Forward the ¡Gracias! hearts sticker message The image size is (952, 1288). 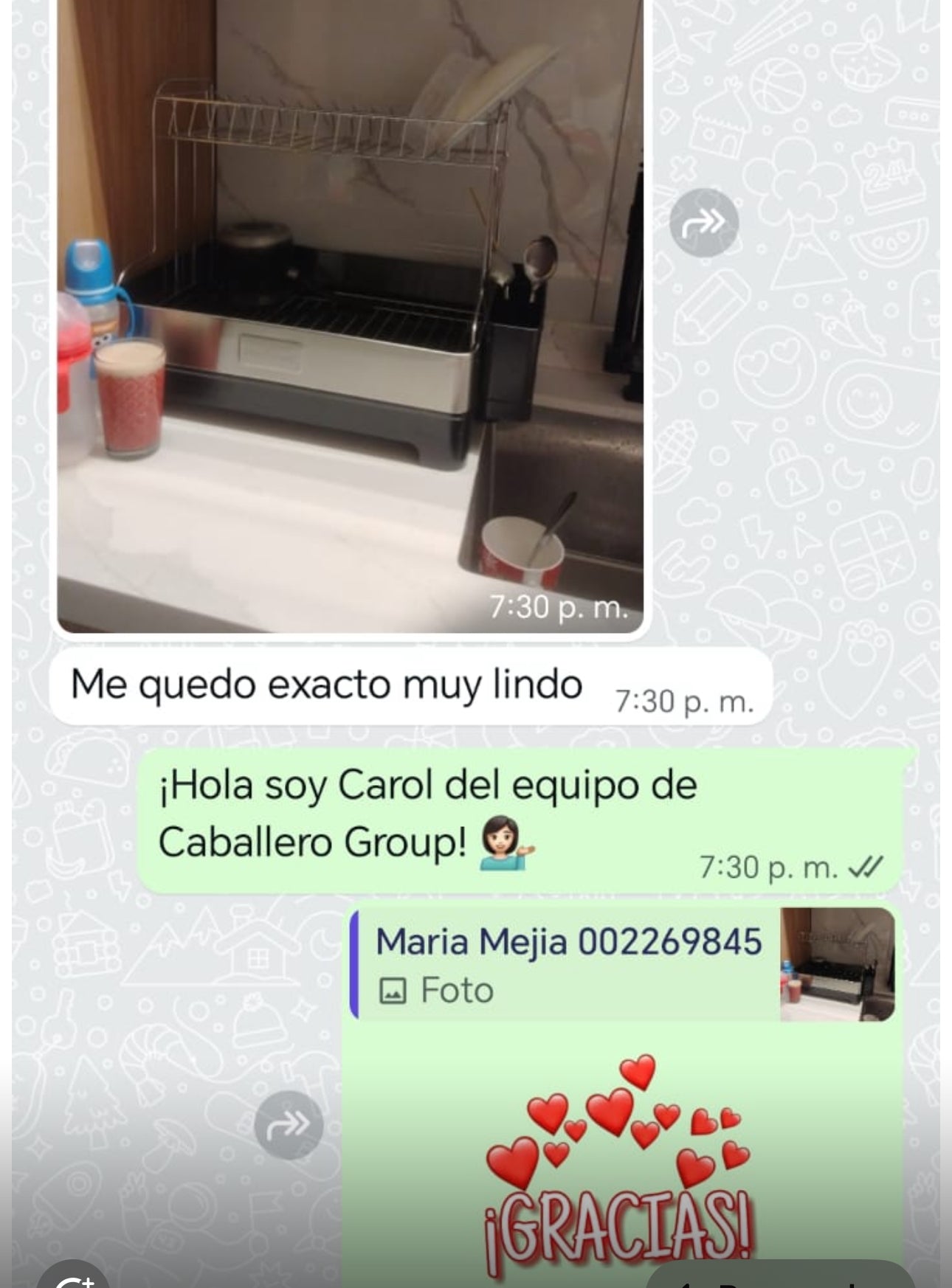click(x=289, y=1125)
